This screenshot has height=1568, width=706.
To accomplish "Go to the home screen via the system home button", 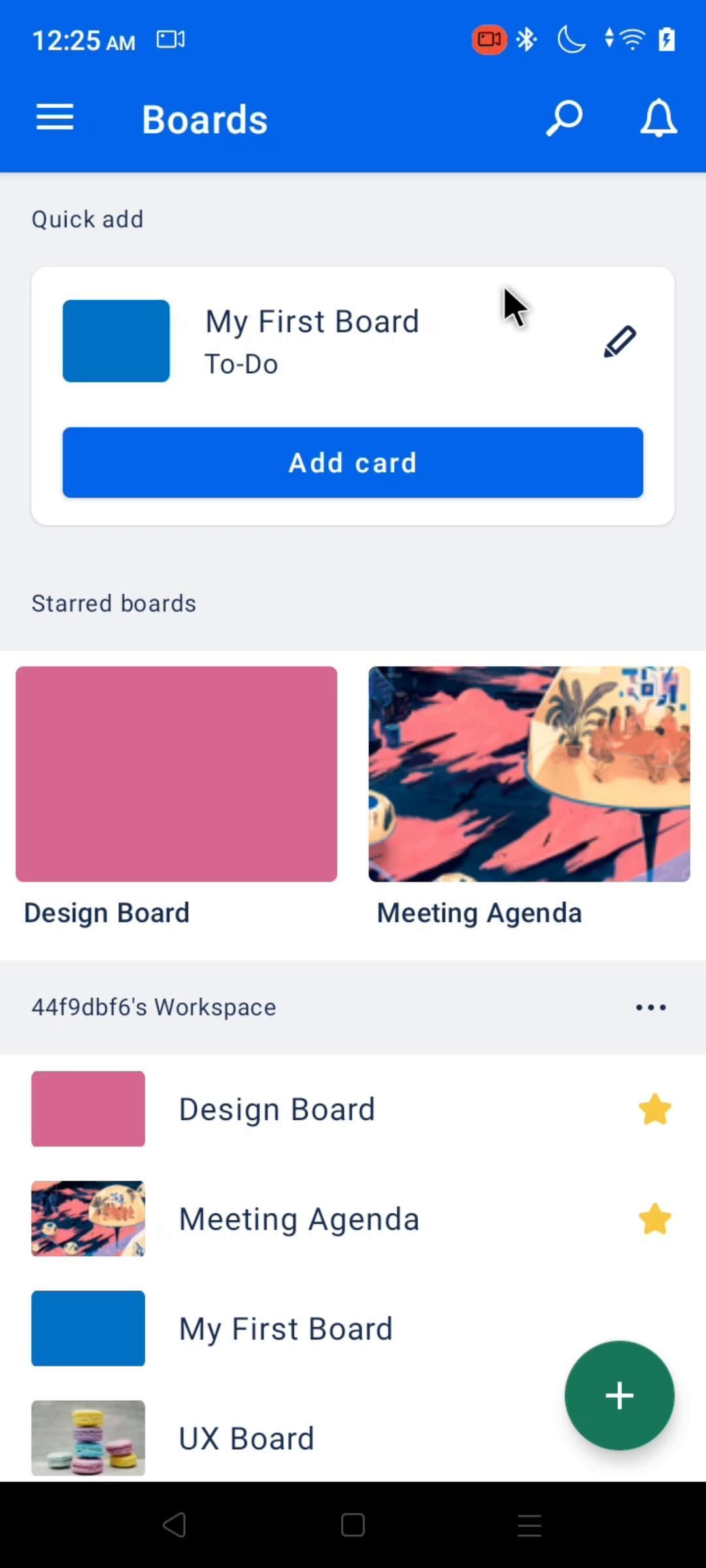I will pyautogui.click(x=353, y=1526).
